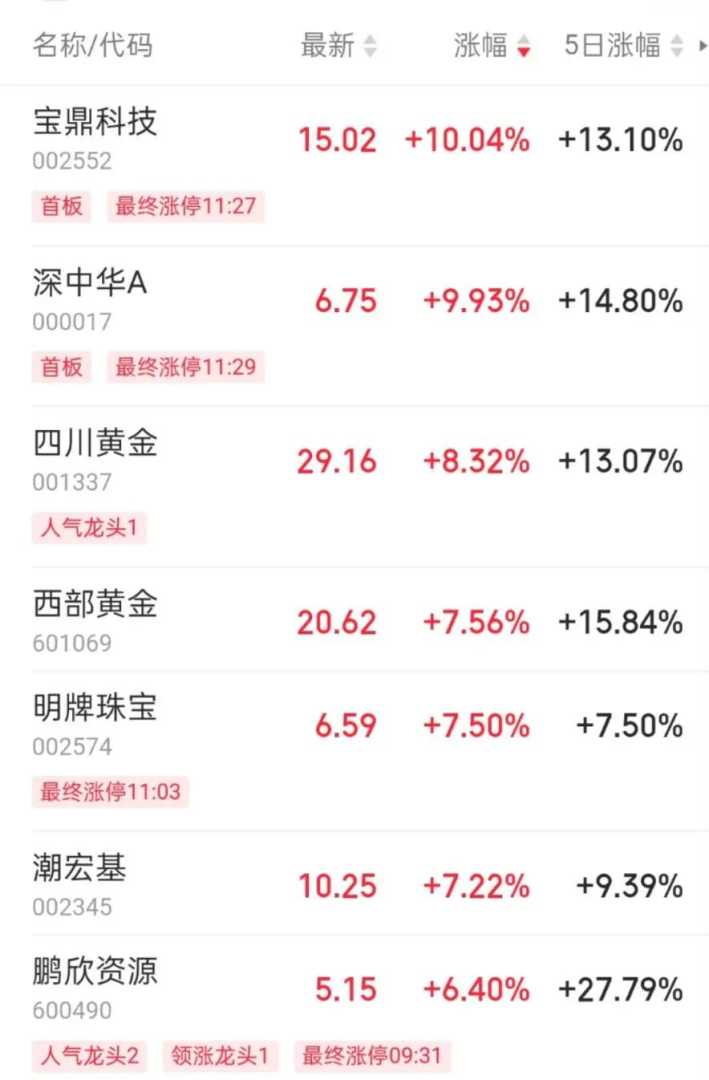Screen dimensions: 709x1080
Task: View 鹏欣资源 stock page
Action: pyautogui.click(x=96, y=971)
